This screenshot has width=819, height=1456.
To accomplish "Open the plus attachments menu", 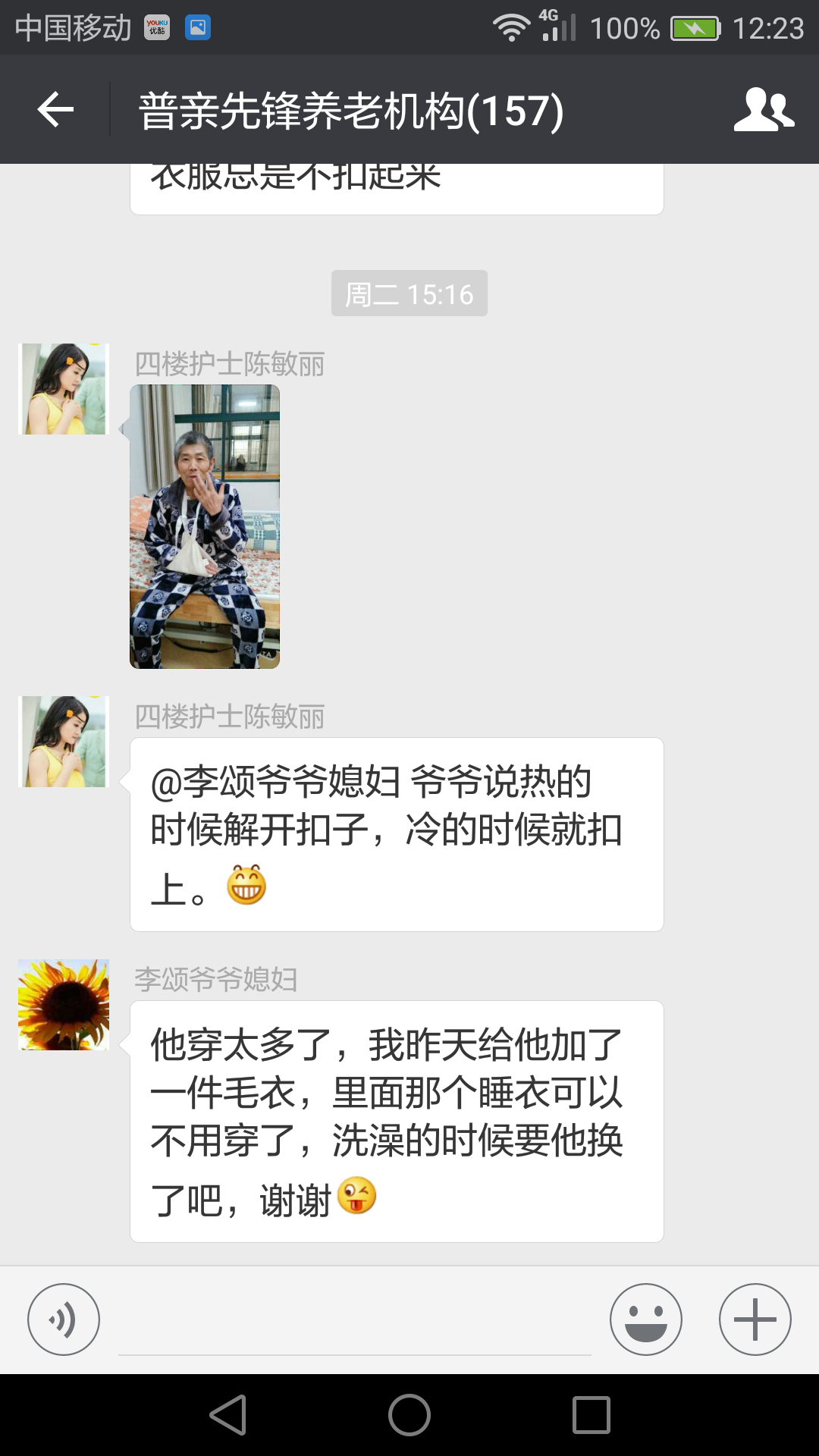I will [755, 1319].
